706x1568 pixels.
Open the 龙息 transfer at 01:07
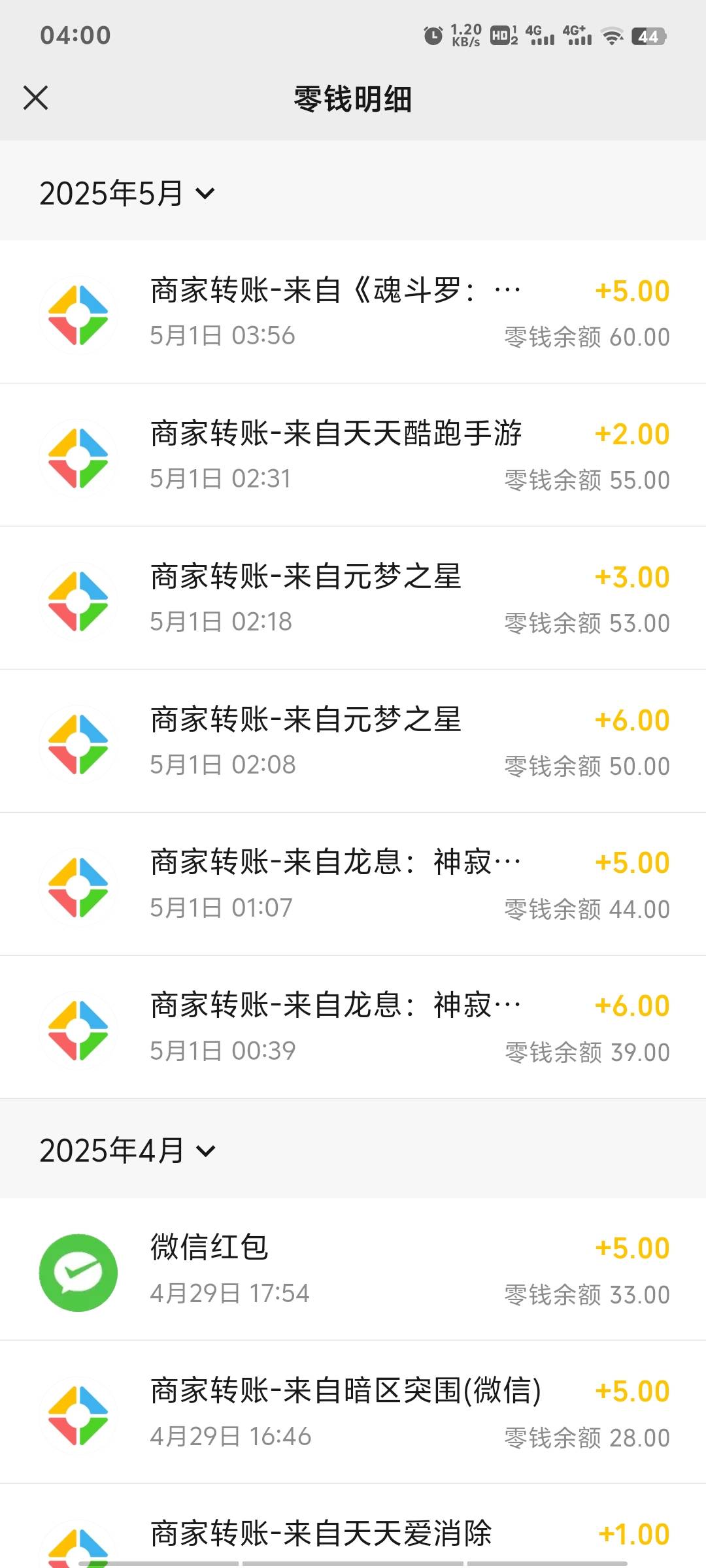pyautogui.click(x=353, y=885)
